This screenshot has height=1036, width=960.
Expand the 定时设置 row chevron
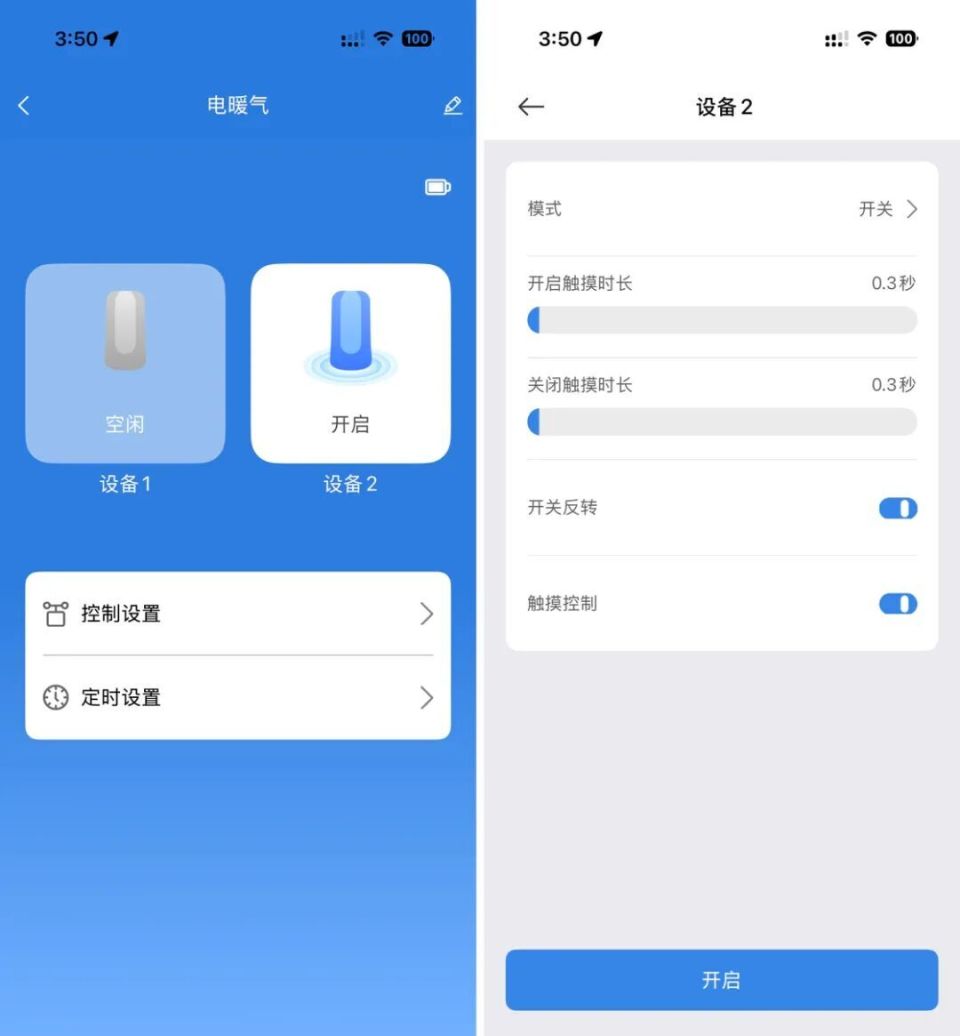pyautogui.click(x=427, y=698)
